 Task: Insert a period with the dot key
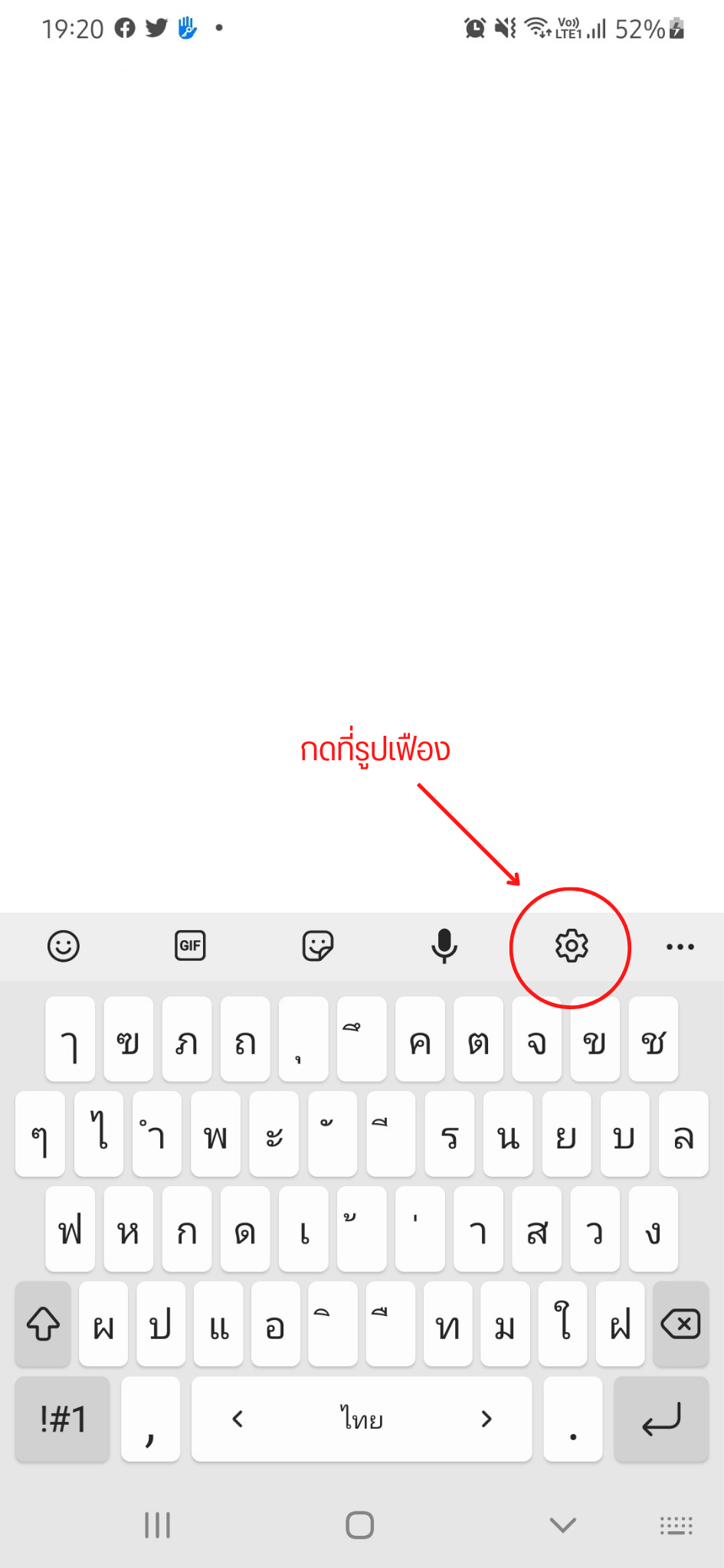tap(573, 1419)
